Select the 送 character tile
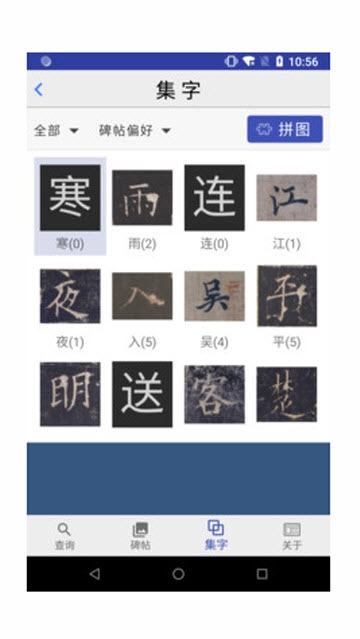 point(142,394)
